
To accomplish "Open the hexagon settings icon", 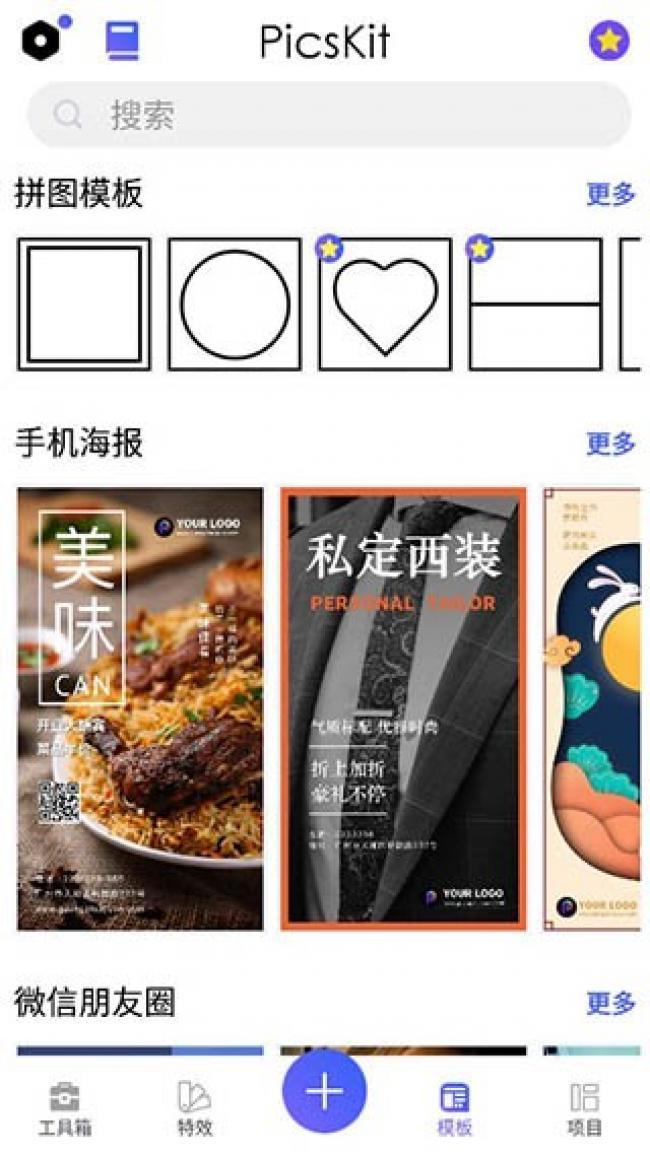I will [42, 41].
